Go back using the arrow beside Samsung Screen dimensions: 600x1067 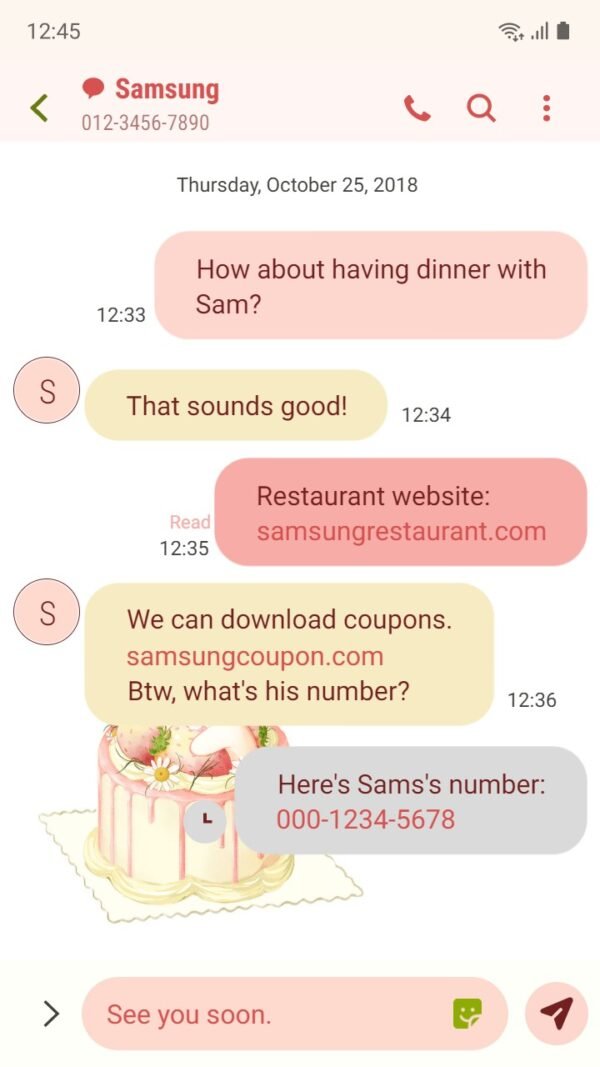39,108
